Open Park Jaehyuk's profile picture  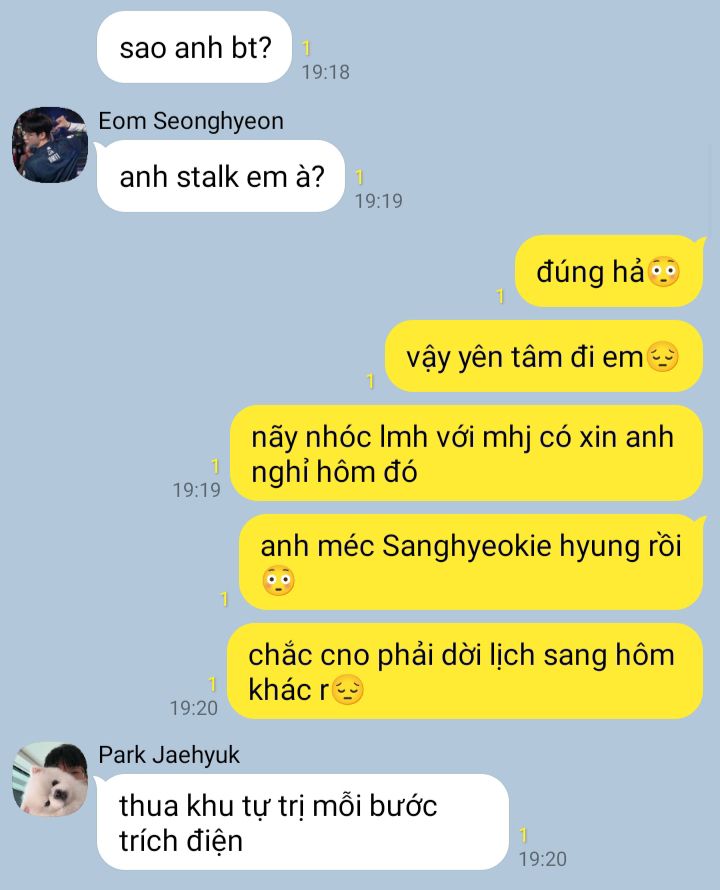[x=50, y=779]
